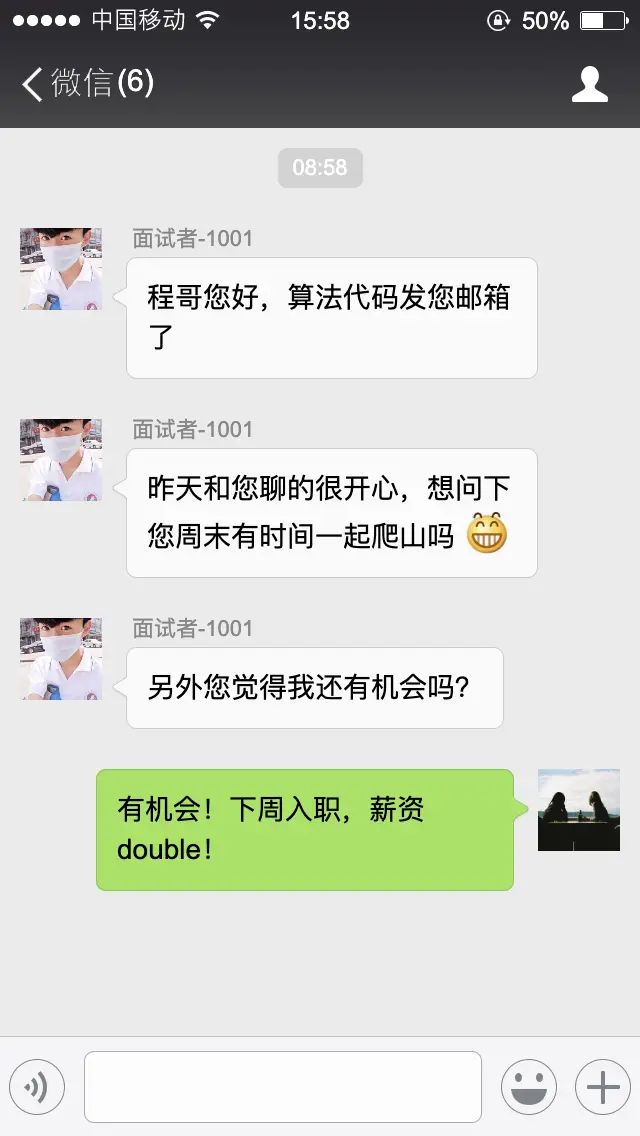Switch to voice message input
The height and width of the screenshot is (1136, 640).
[x=37, y=1087]
